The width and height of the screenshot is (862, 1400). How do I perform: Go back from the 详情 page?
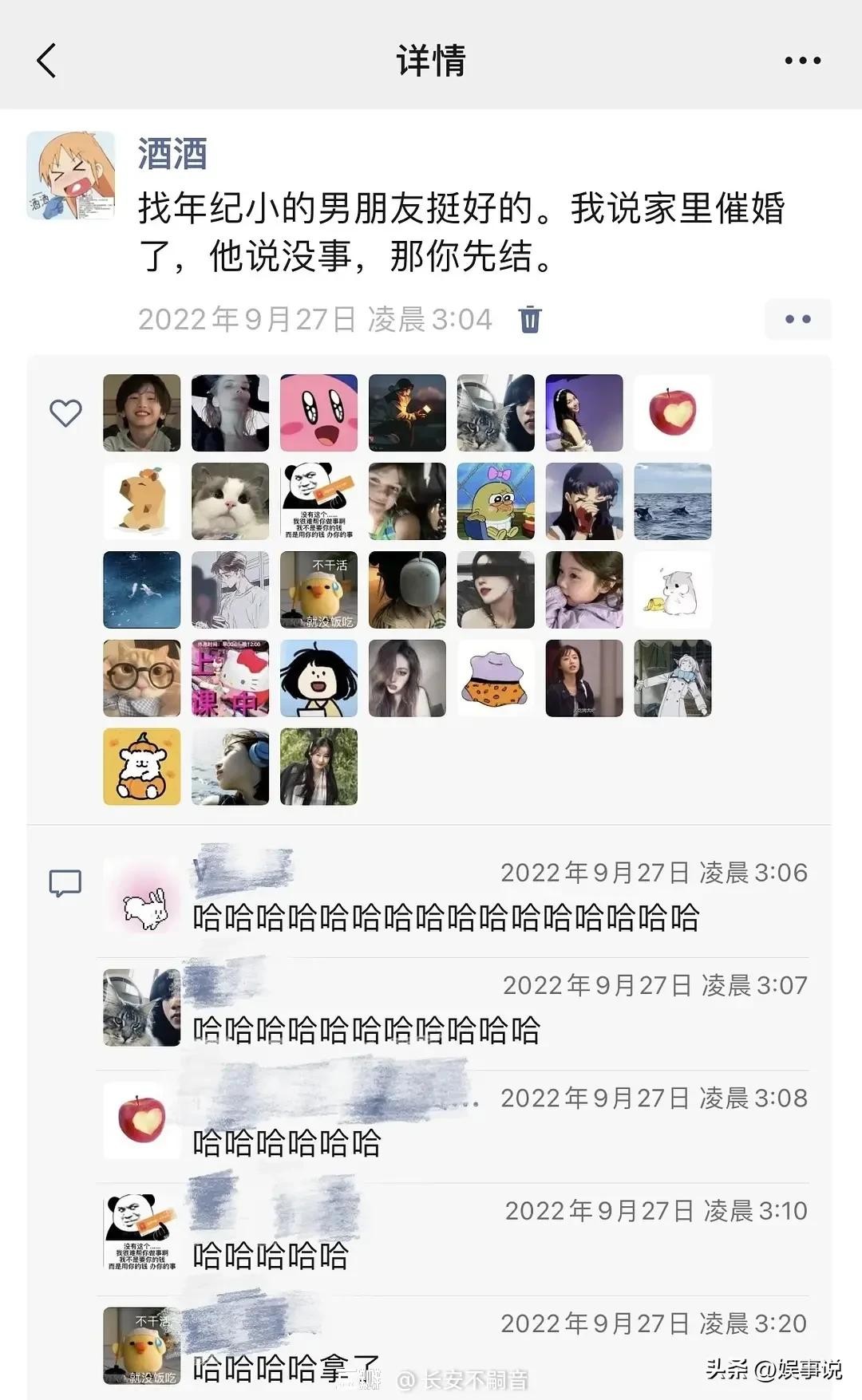point(47,61)
